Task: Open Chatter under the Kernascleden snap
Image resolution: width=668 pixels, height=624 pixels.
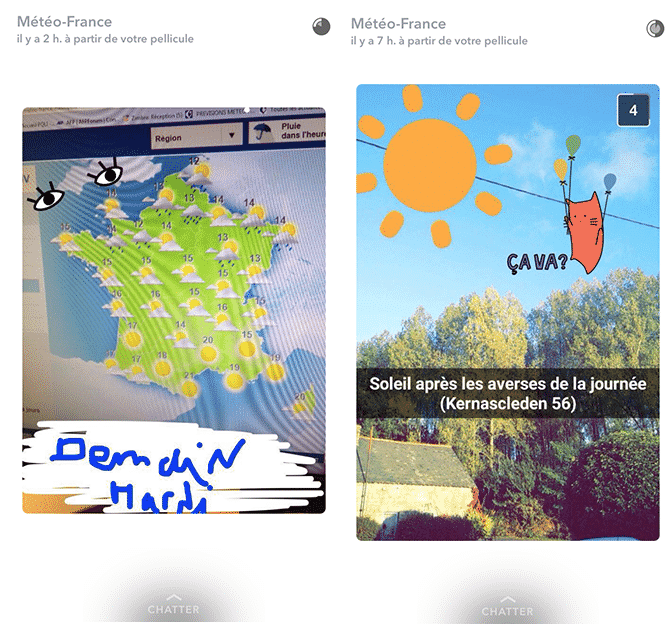Action: tap(507, 606)
